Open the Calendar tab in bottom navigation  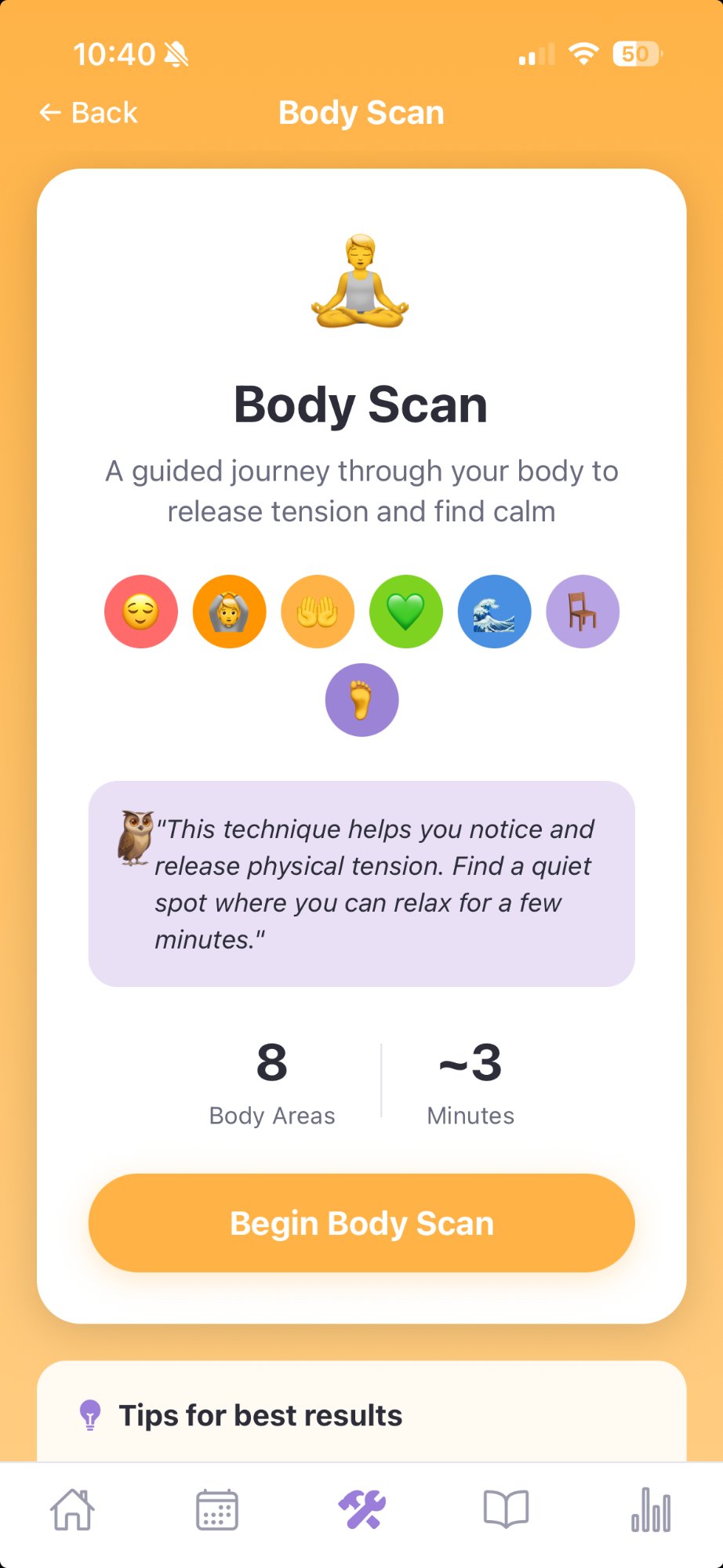217,1511
